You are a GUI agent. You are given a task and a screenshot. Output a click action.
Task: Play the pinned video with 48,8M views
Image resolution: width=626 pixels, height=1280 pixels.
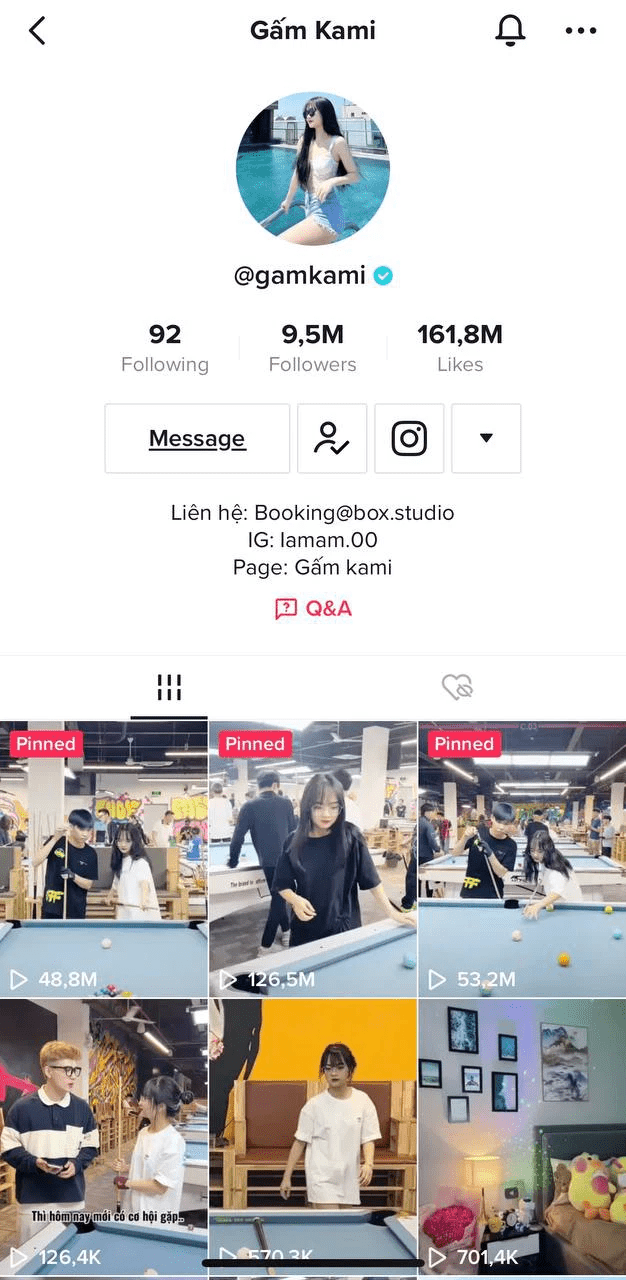[x=104, y=860]
